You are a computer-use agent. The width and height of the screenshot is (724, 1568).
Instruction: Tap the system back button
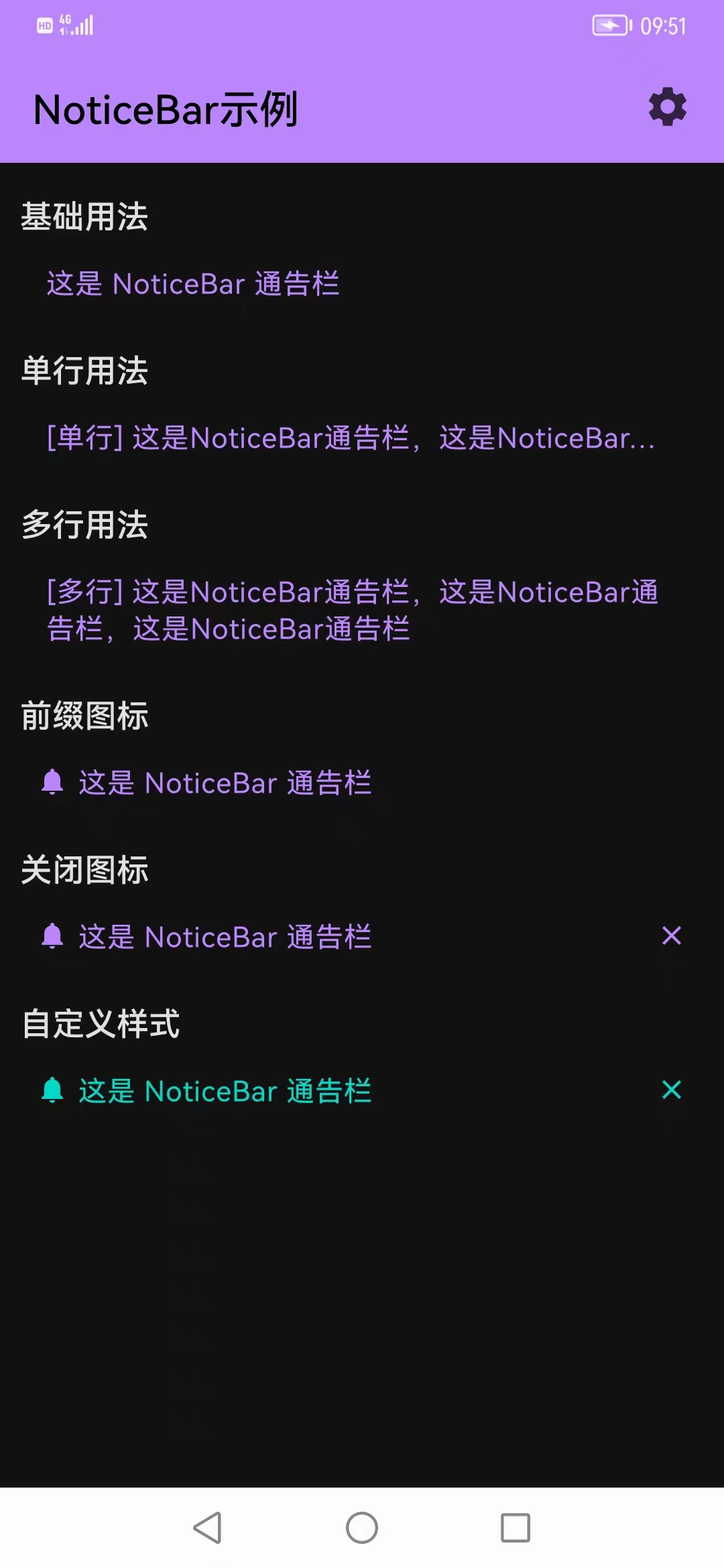pos(207,1528)
